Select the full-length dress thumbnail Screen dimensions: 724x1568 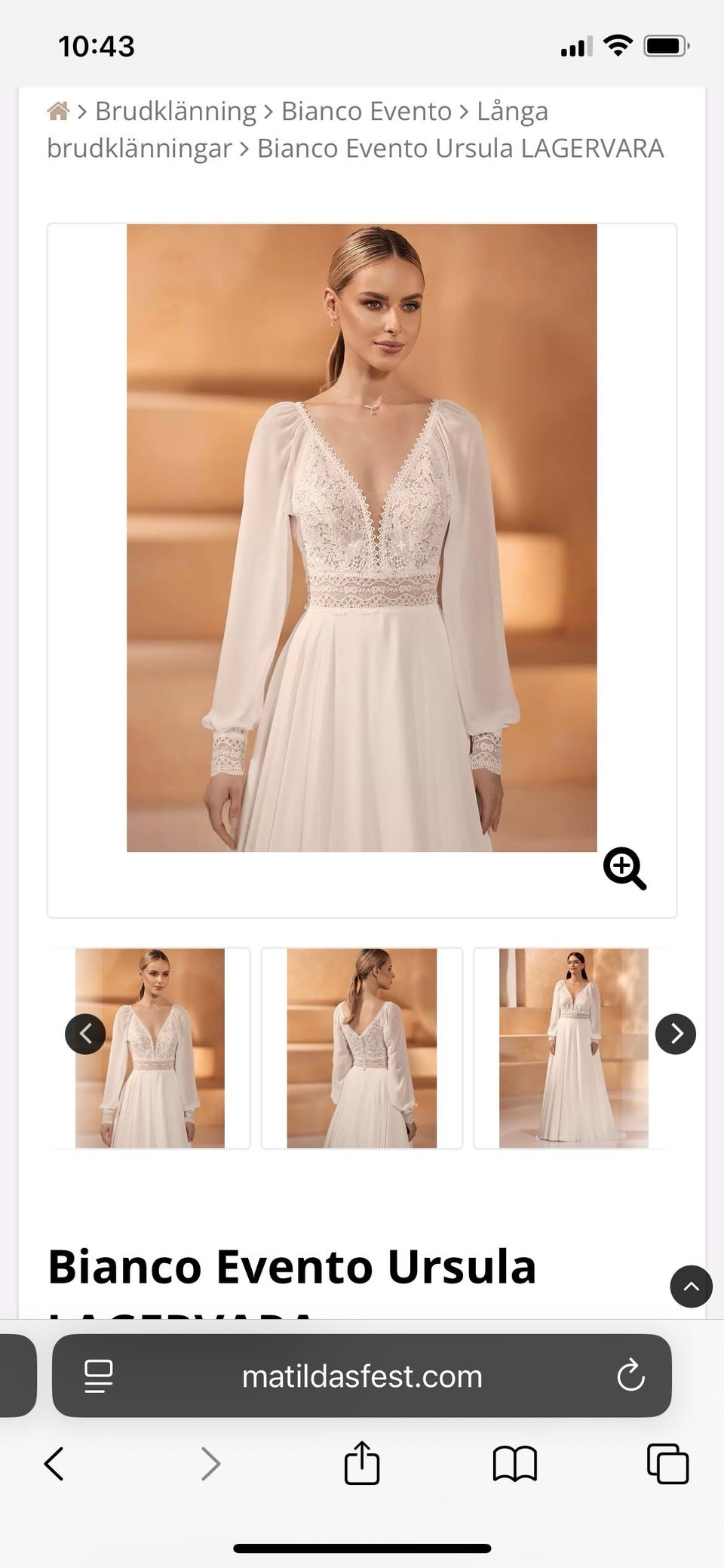pos(573,1048)
